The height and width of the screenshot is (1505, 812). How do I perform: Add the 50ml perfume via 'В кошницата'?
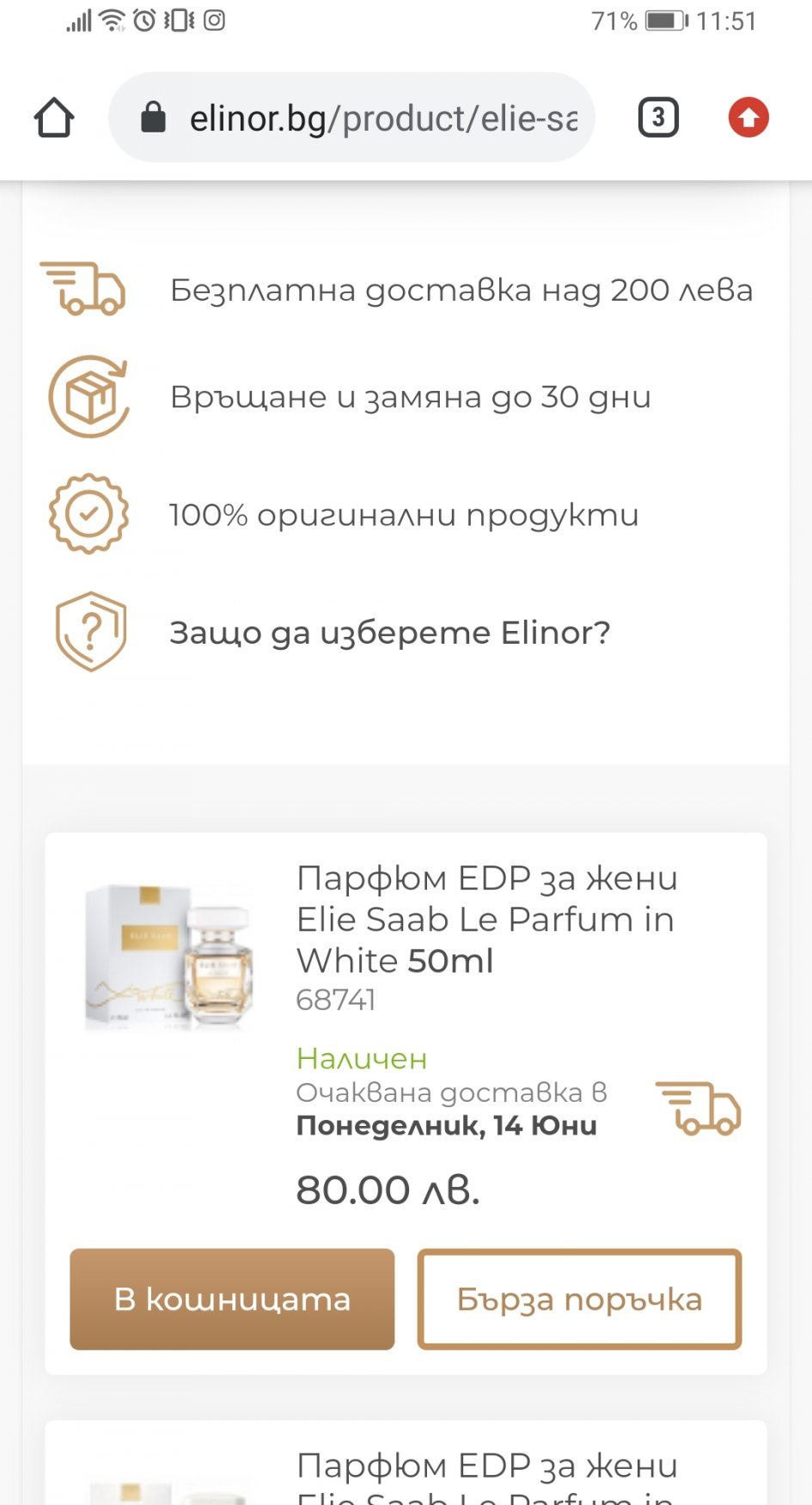coord(232,1299)
